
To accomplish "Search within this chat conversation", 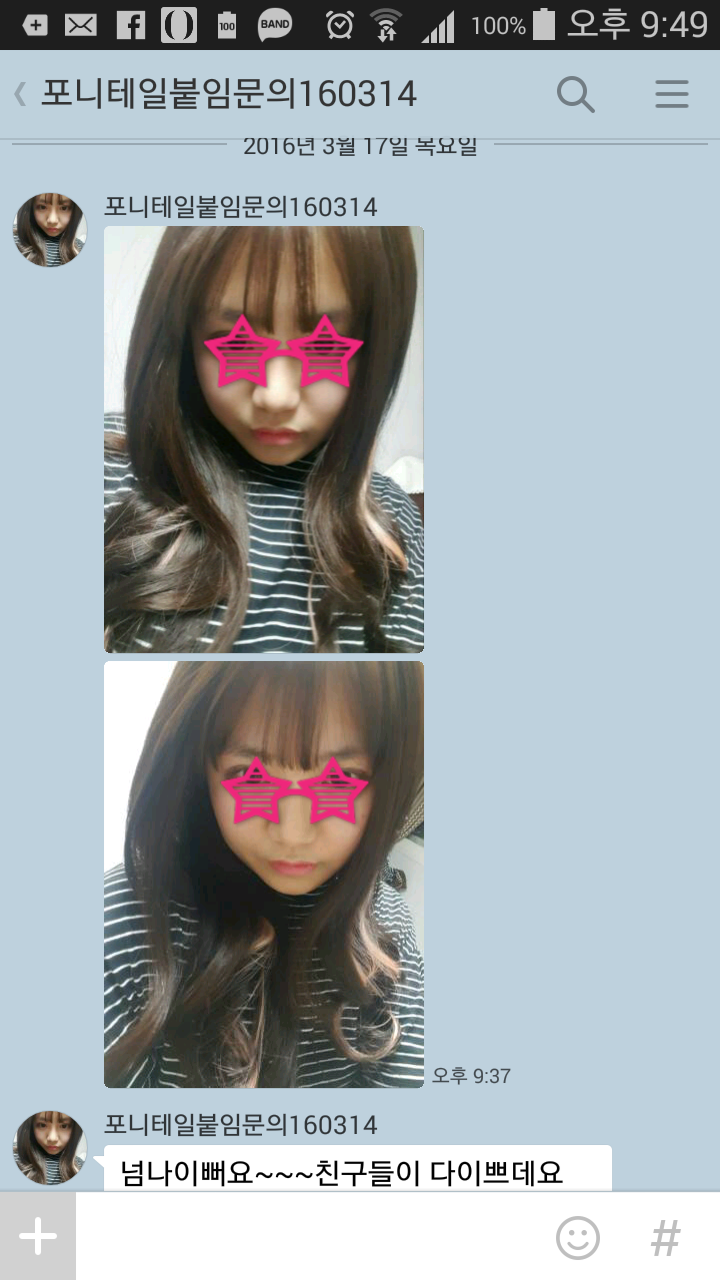I will (575, 95).
